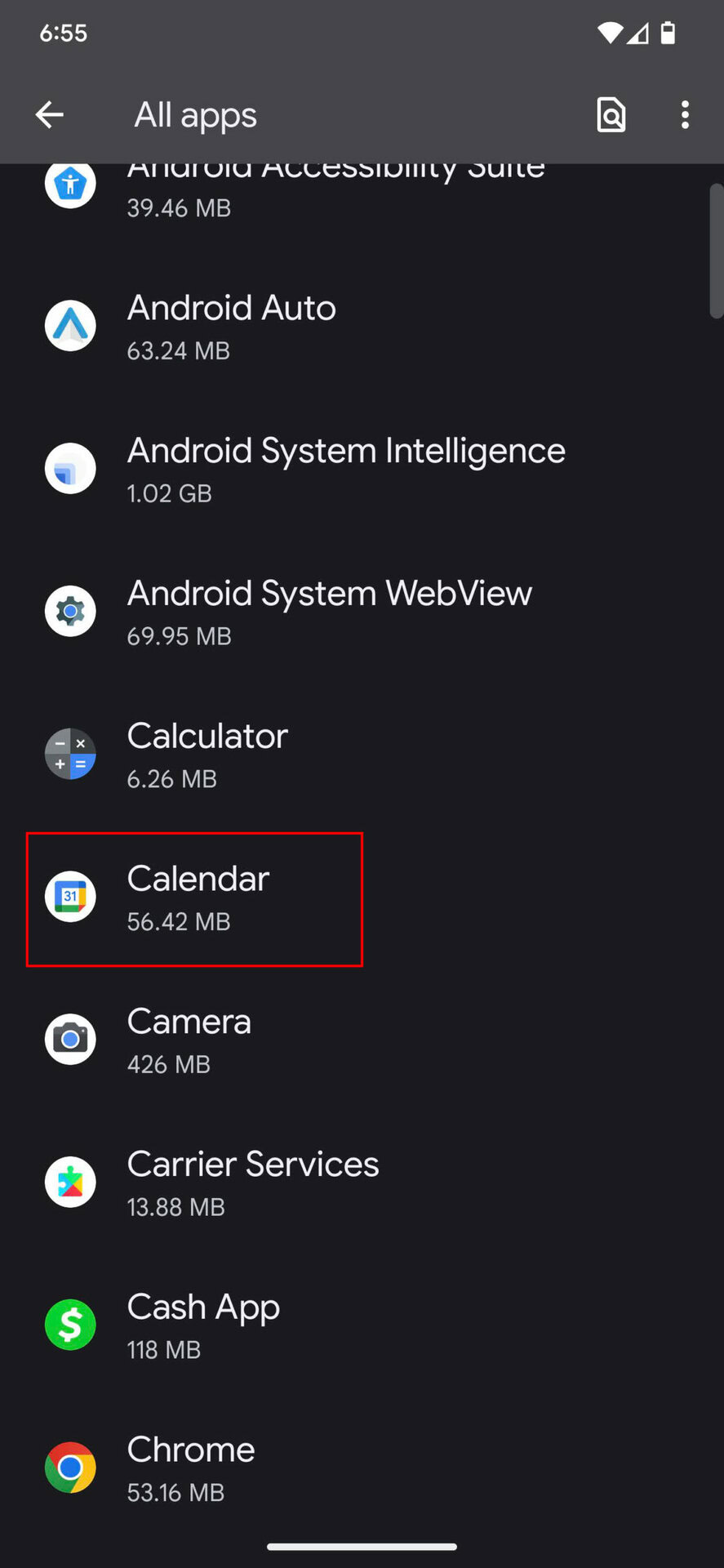Viewport: 724px width, 1568px height.
Task: Open Calculator app info
Action: 207,755
